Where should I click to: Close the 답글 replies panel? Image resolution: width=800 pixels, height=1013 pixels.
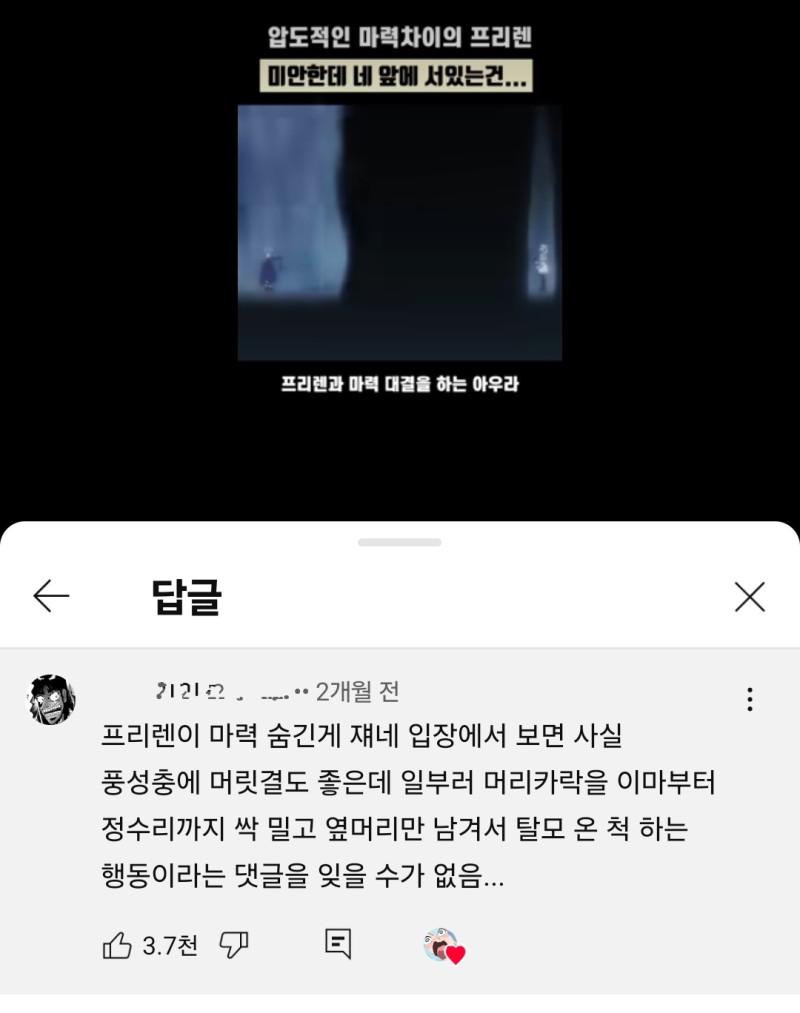click(x=749, y=597)
